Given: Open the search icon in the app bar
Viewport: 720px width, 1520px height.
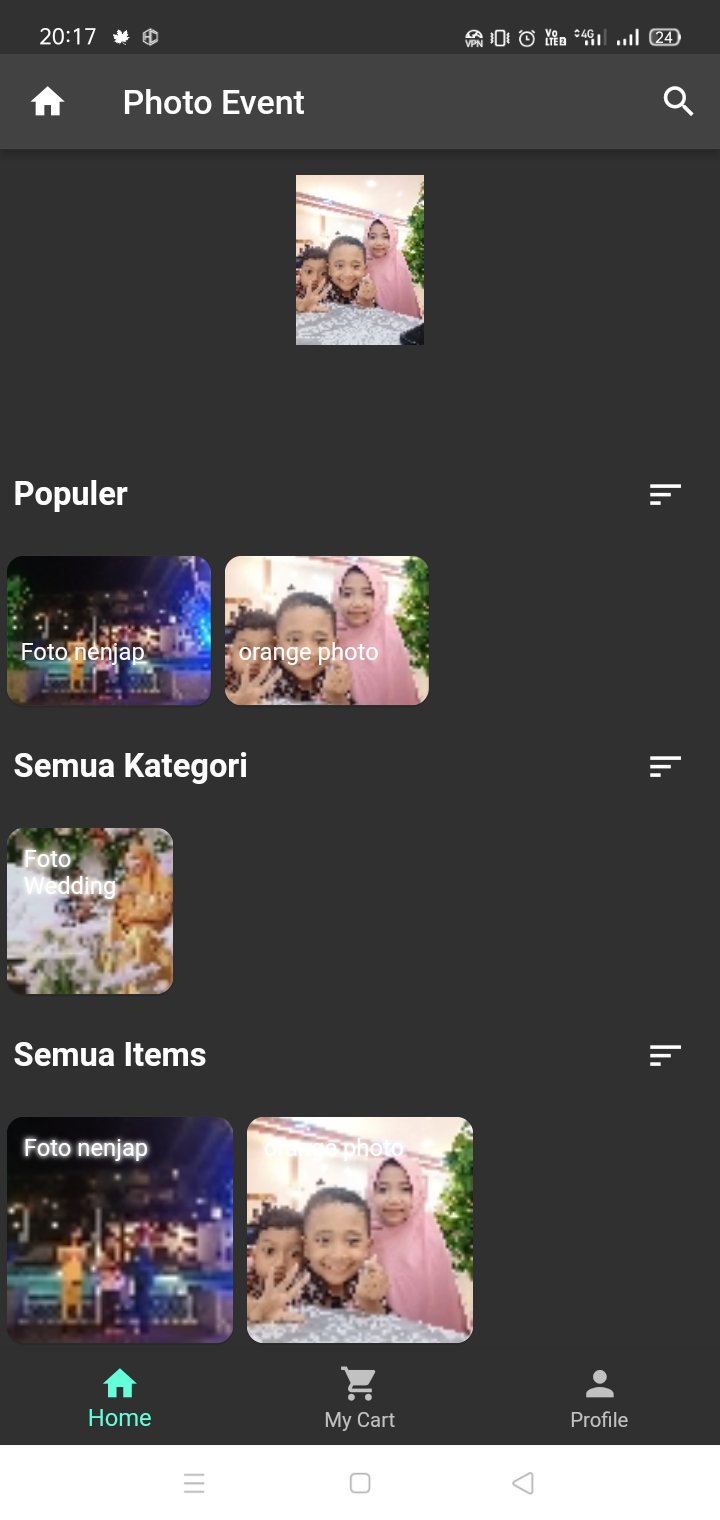Looking at the screenshot, I should pyautogui.click(x=678, y=102).
